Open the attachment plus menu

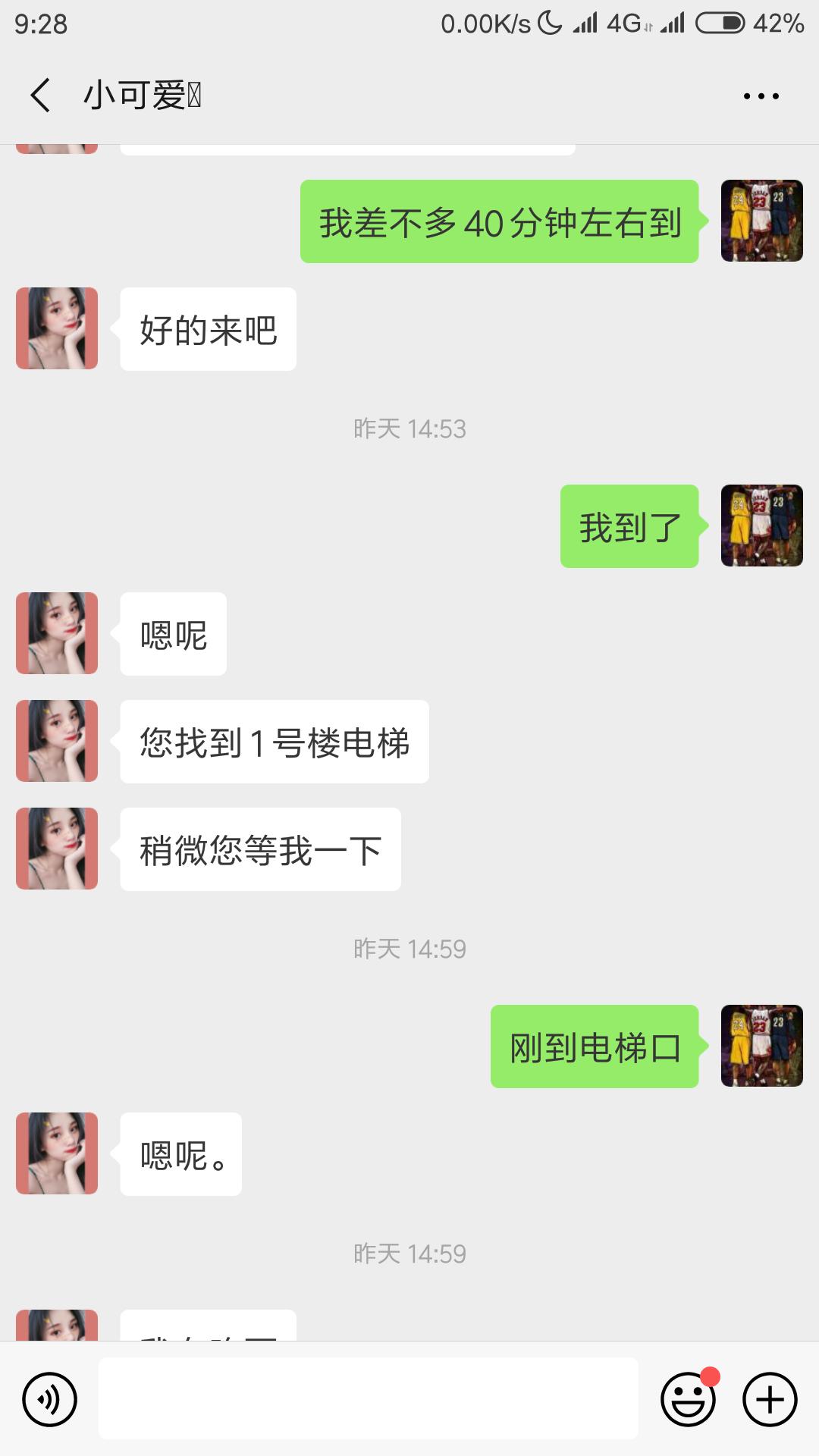click(768, 1399)
